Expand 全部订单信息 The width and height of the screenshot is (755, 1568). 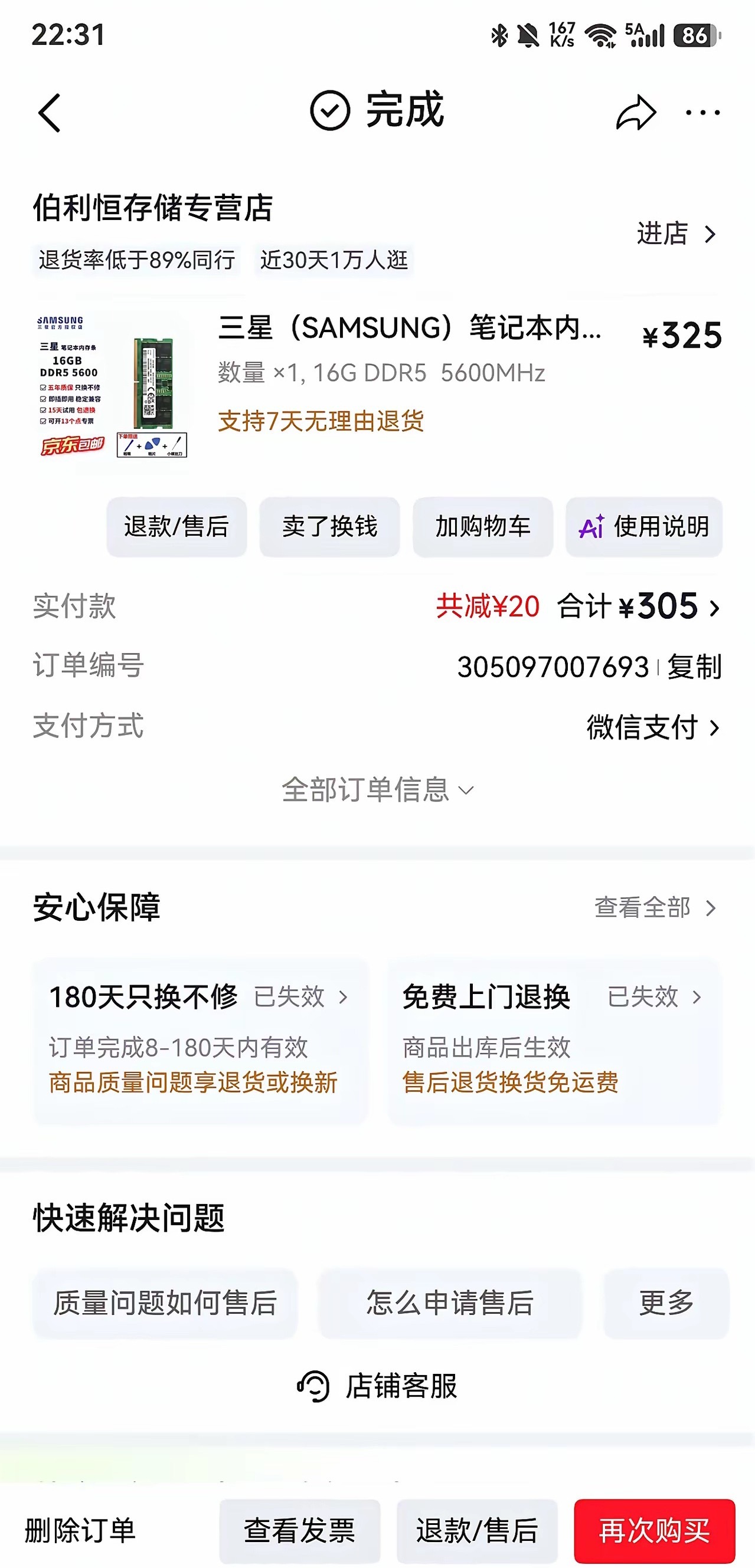pyautogui.click(x=378, y=790)
